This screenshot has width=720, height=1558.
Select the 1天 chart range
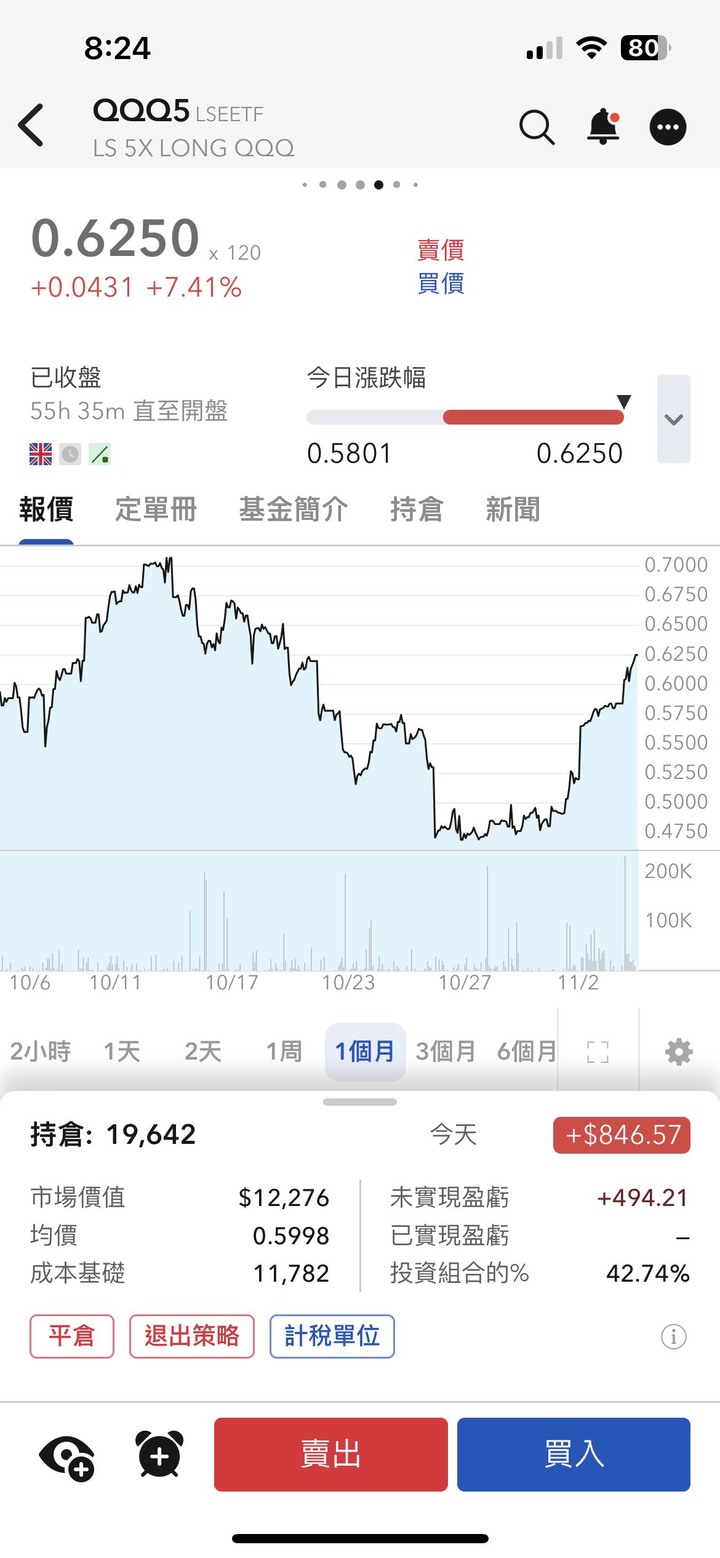coord(122,1051)
